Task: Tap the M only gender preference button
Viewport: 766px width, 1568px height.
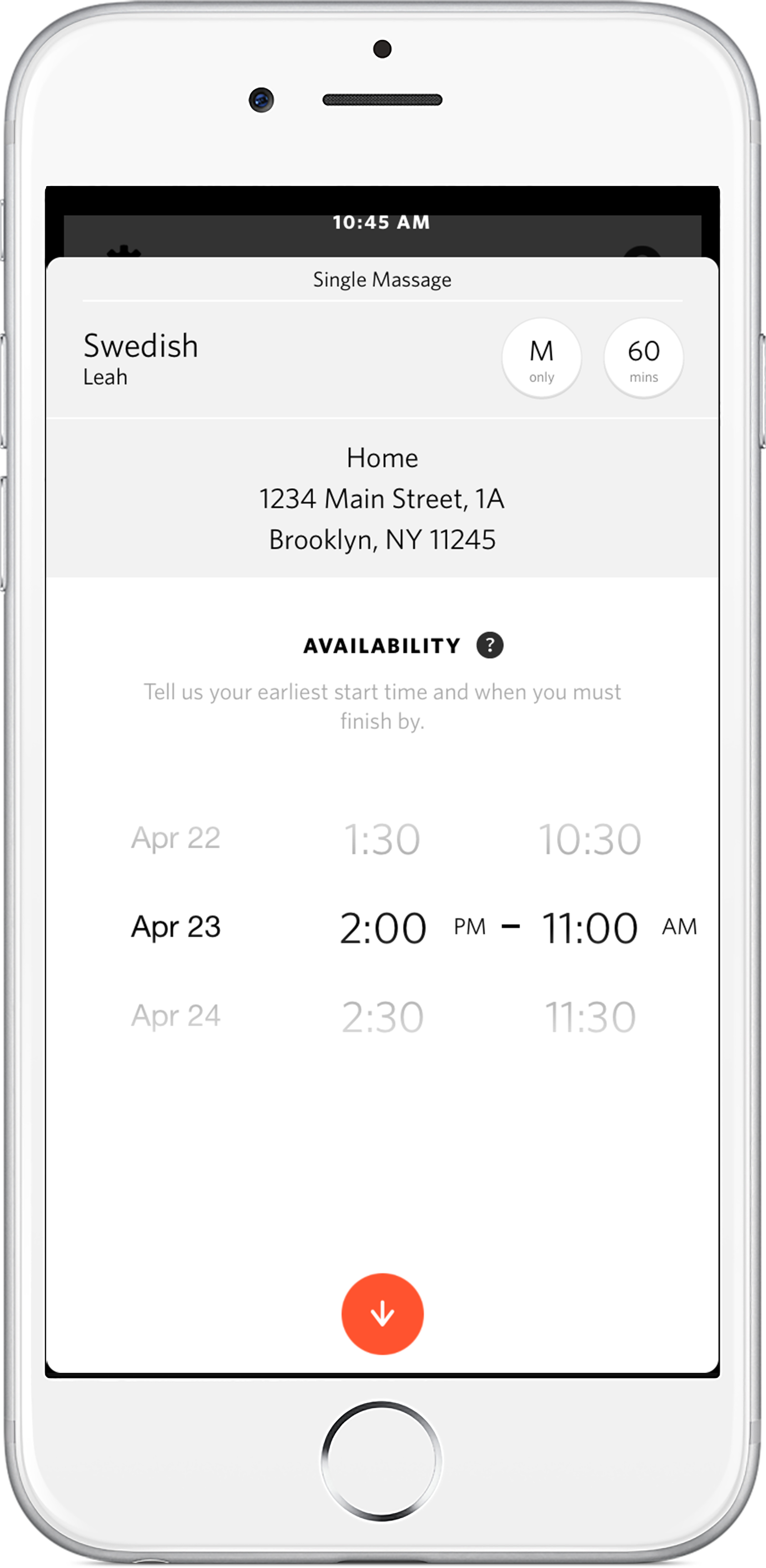Action: 541,358
